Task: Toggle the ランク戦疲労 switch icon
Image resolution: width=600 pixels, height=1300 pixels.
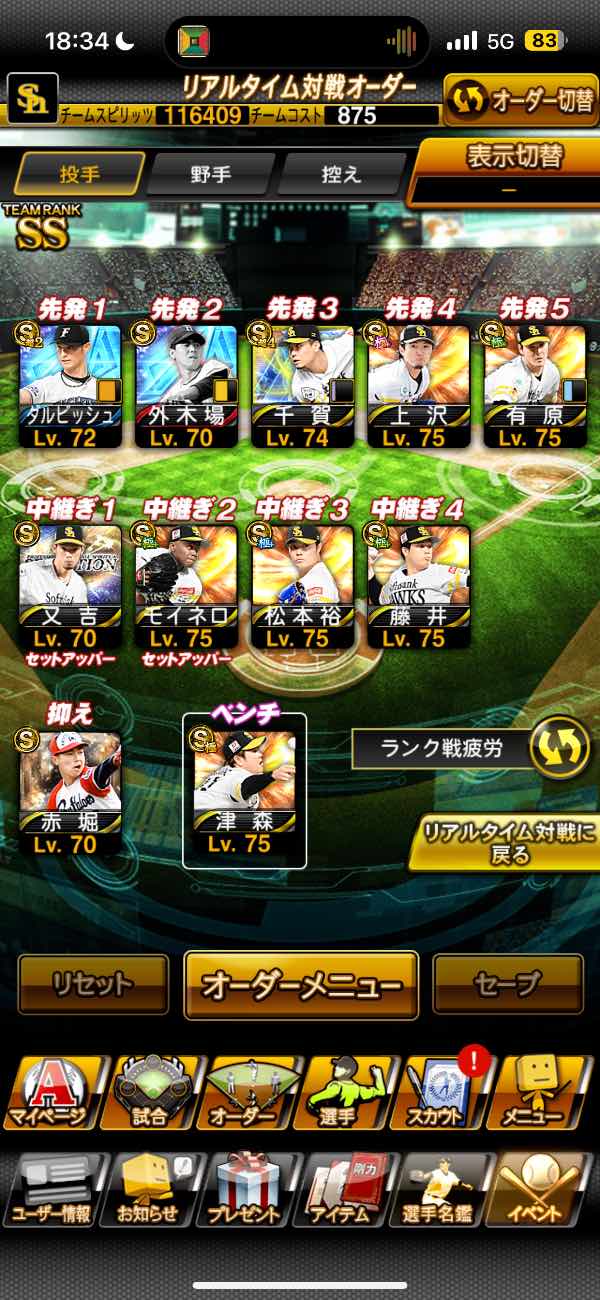Action: [560, 748]
